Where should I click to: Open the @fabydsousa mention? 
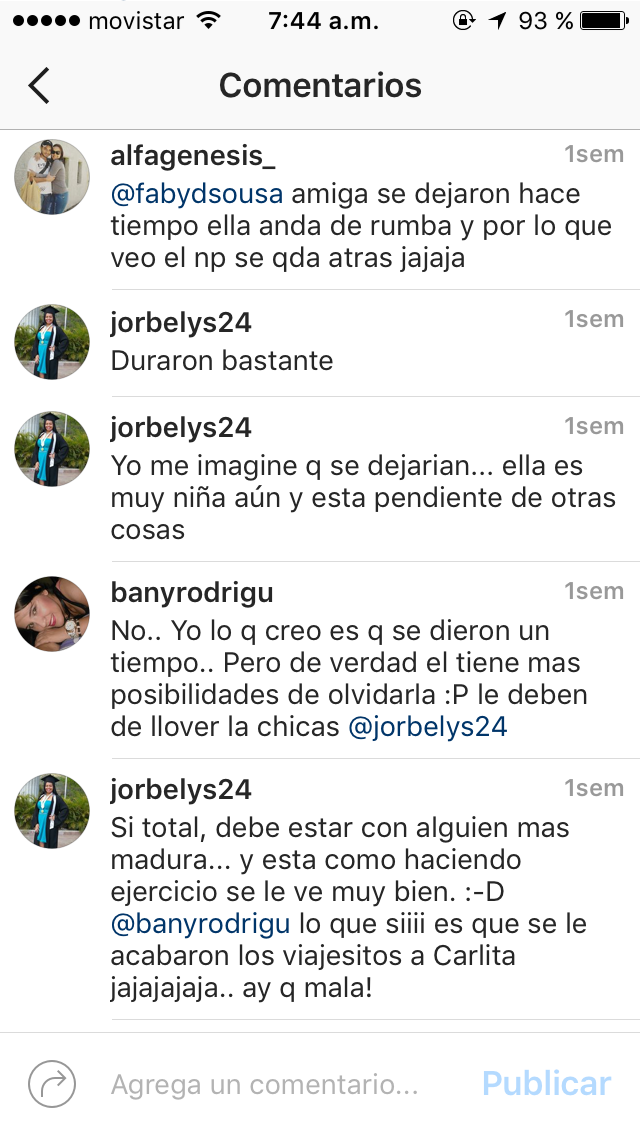(x=197, y=193)
